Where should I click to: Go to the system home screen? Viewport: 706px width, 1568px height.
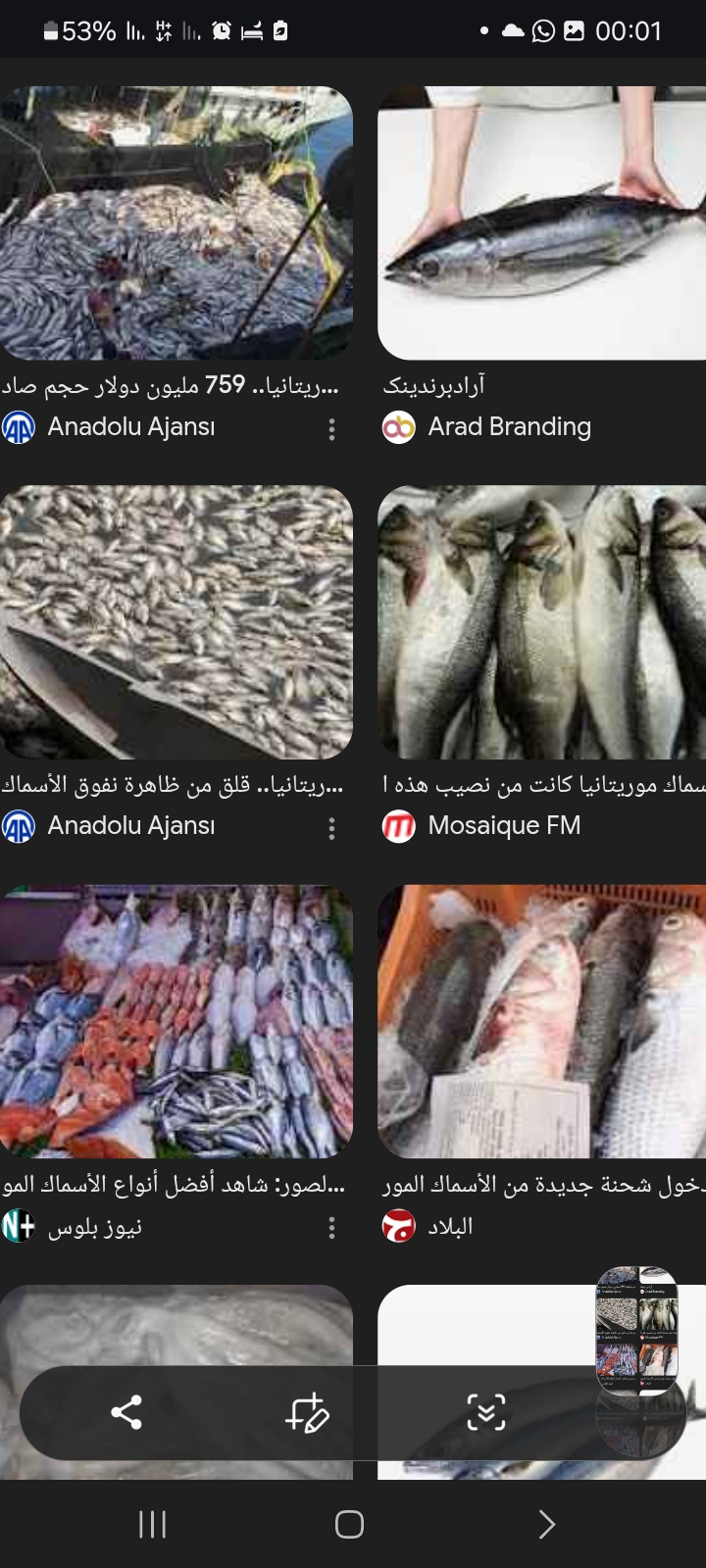349,1524
